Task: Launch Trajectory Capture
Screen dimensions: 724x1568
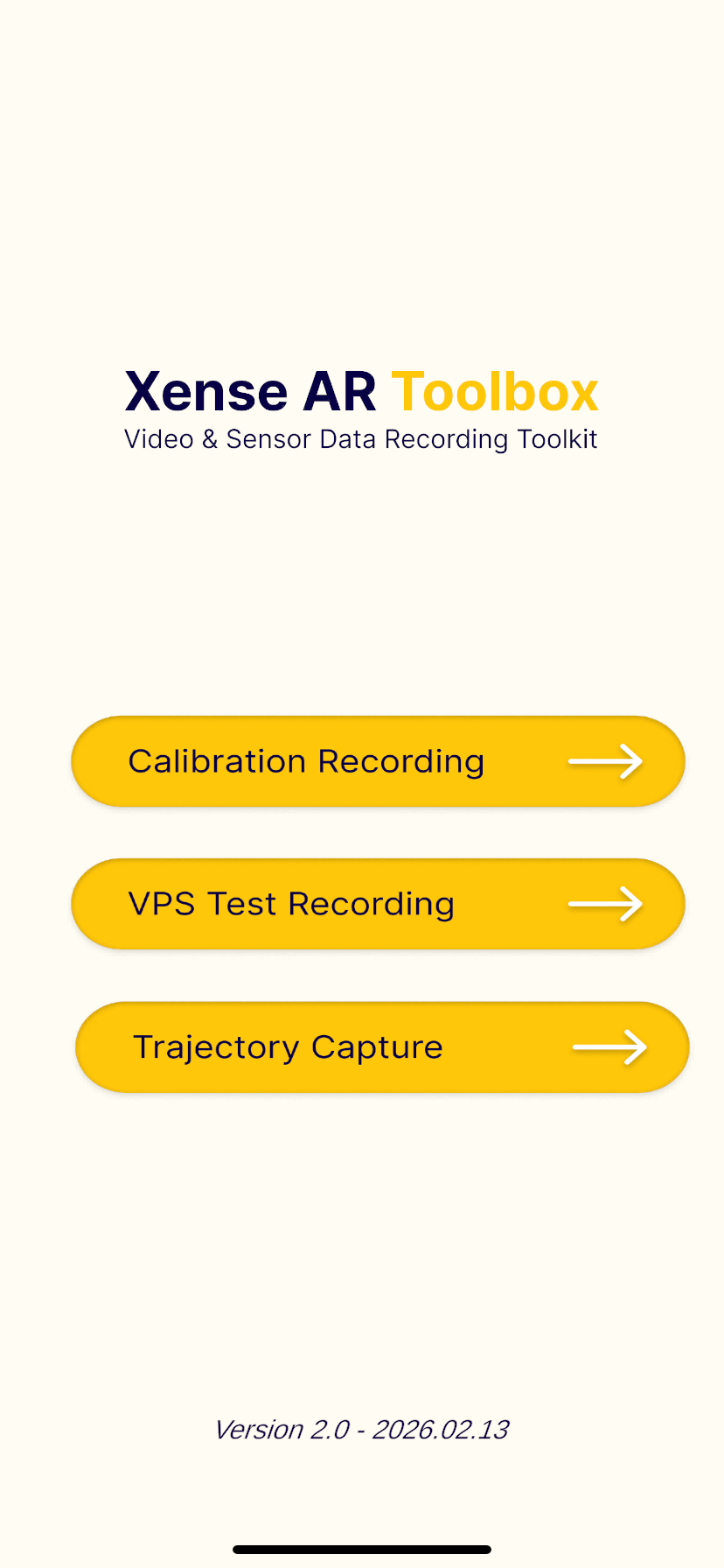Action: 382,1047
